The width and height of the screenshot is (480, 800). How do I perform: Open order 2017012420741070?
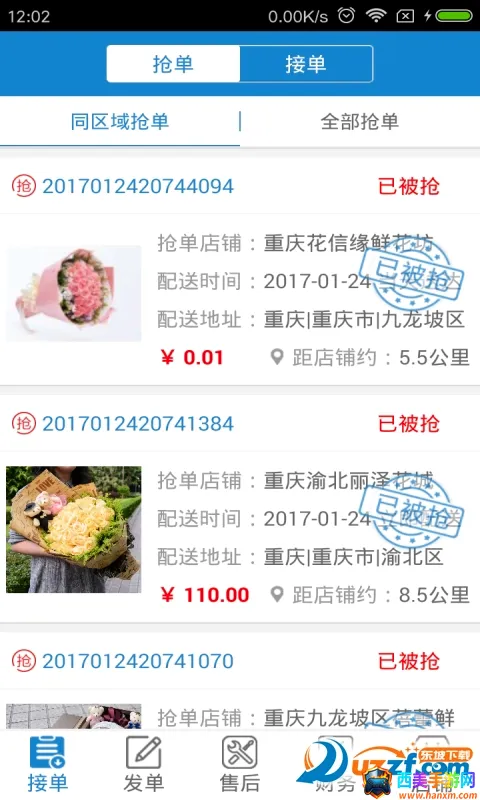(138, 661)
